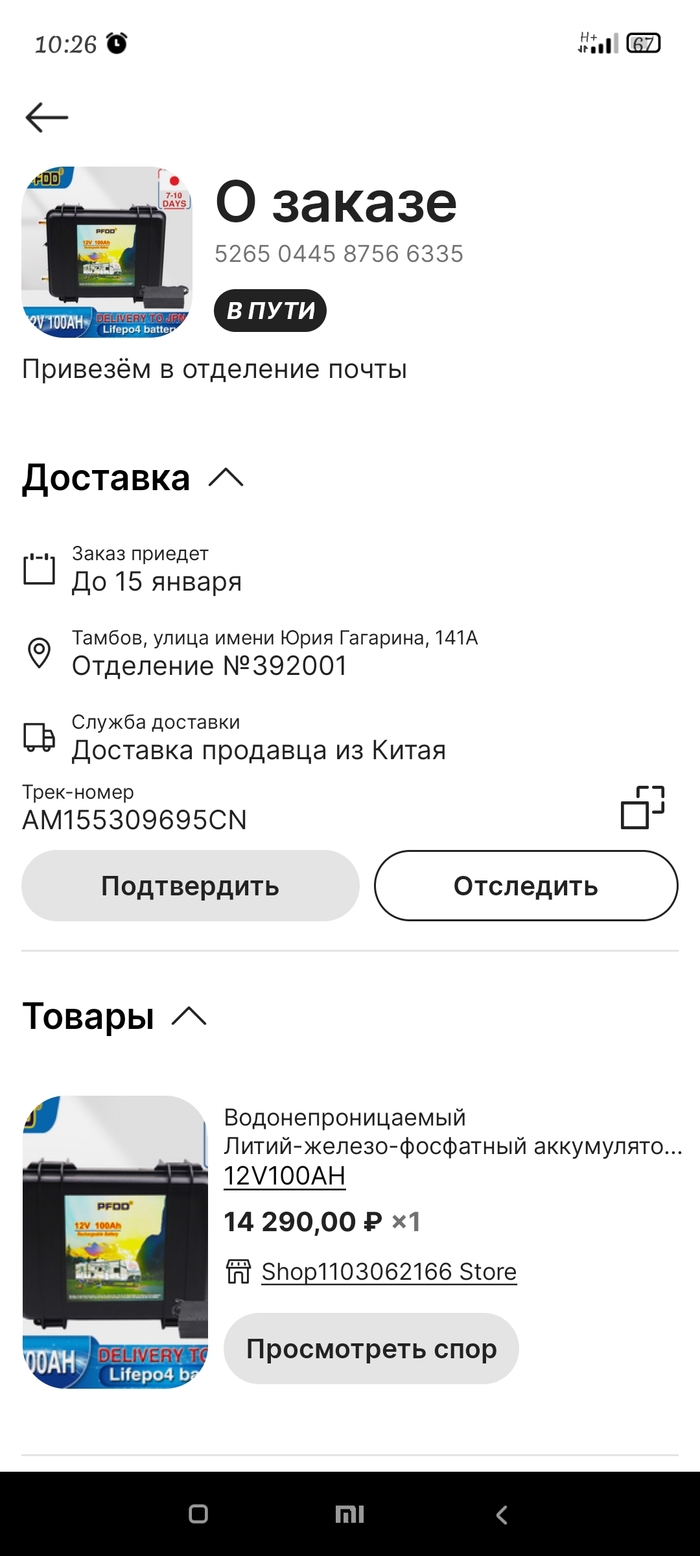
Task: Collapse the Товары section
Action: pyautogui.click(x=189, y=1017)
